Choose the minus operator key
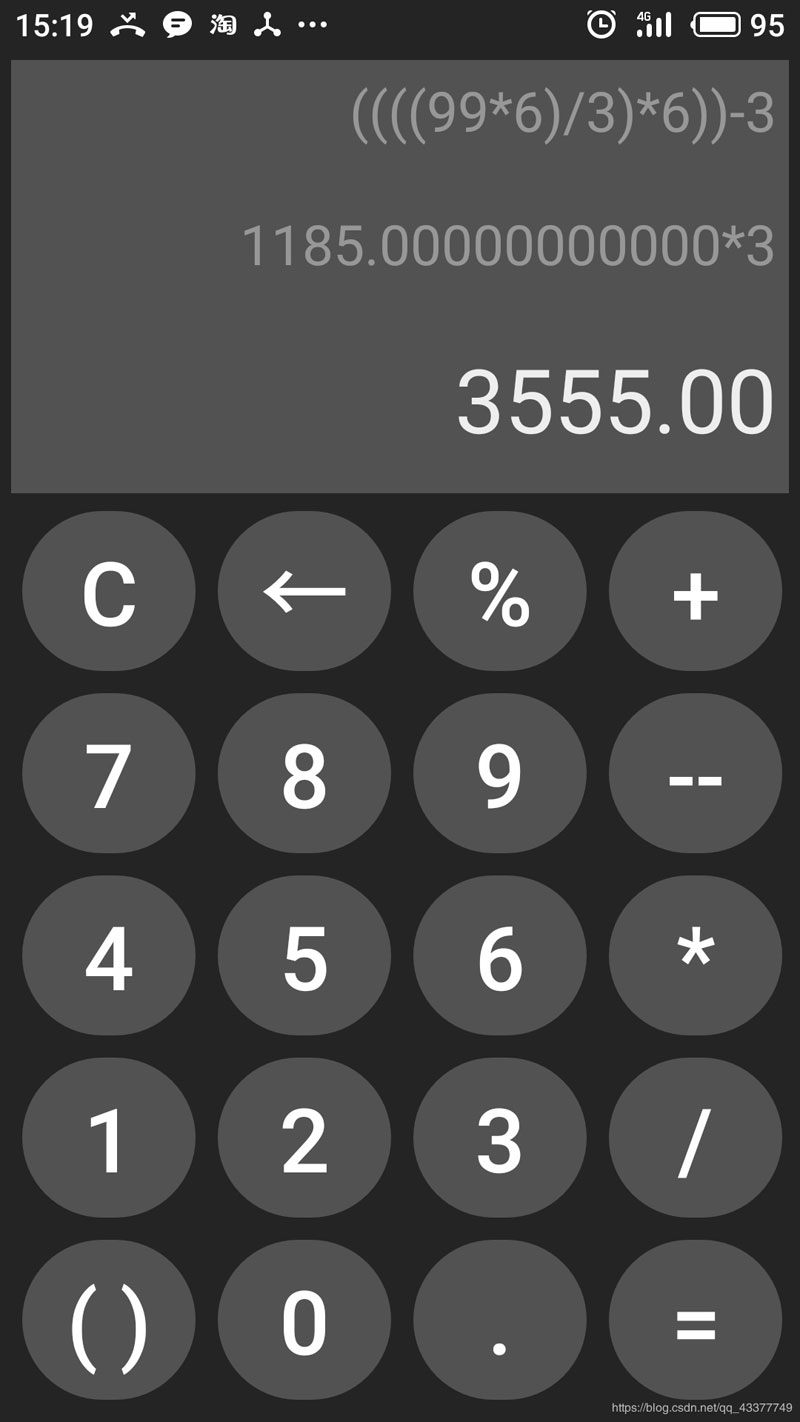 click(x=695, y=774)
